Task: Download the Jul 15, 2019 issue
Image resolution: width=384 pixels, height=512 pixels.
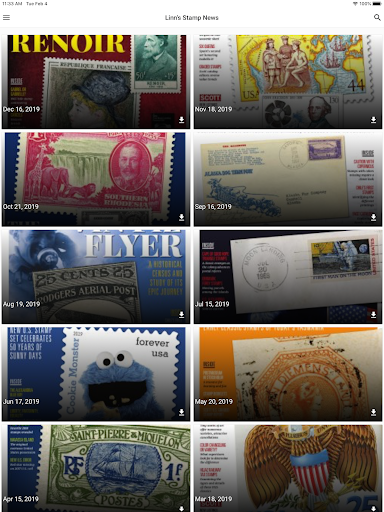Action: (373, 315)
